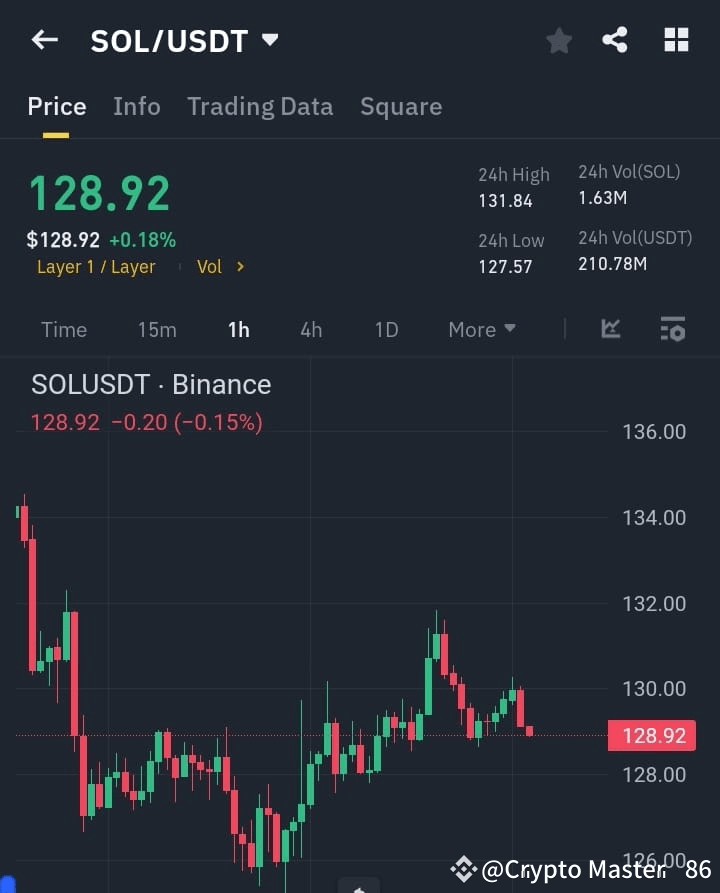The width and height of the screenshot is (720, 893).
Task: Open the Layer 1 / Layer category link
Action: [x=96, y=266]
